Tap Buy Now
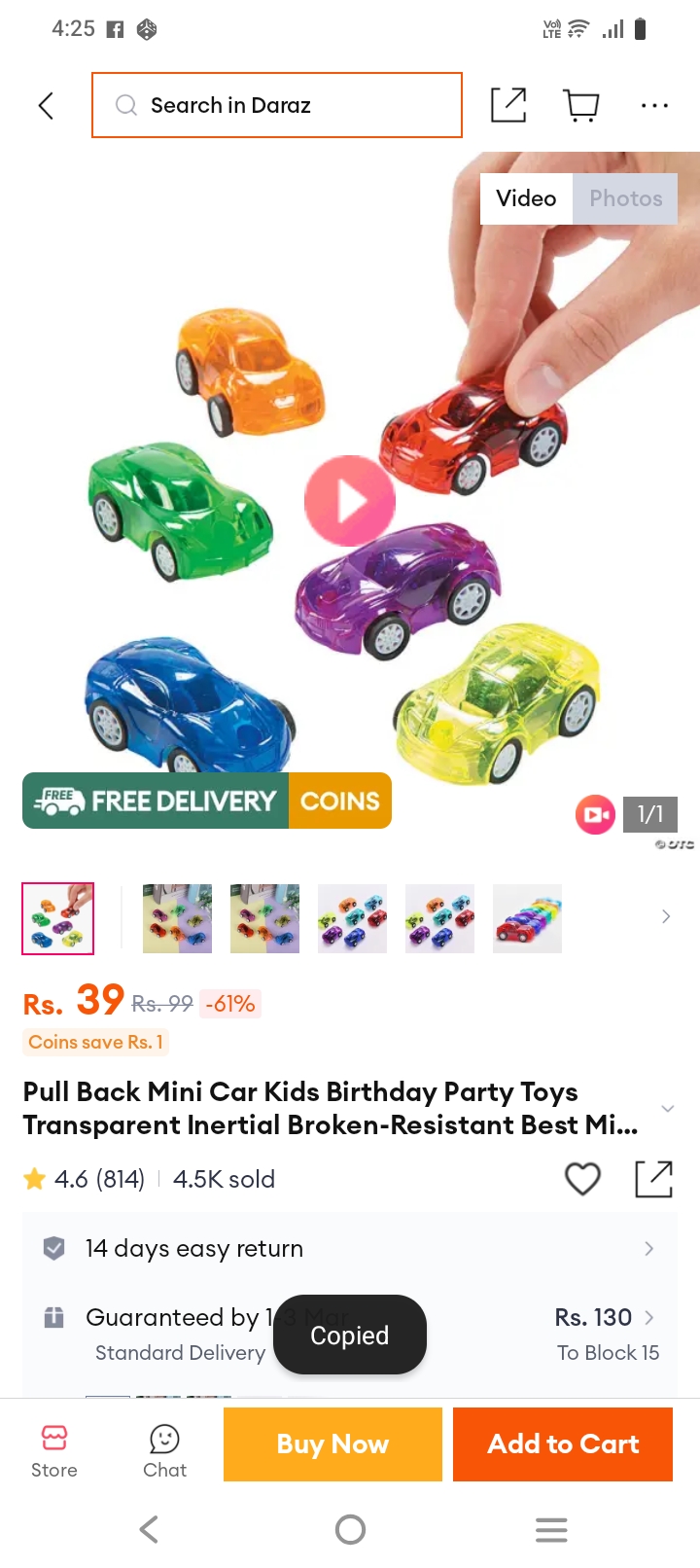The width and height of the screenshot is (700, 1568). [332, 1444]
